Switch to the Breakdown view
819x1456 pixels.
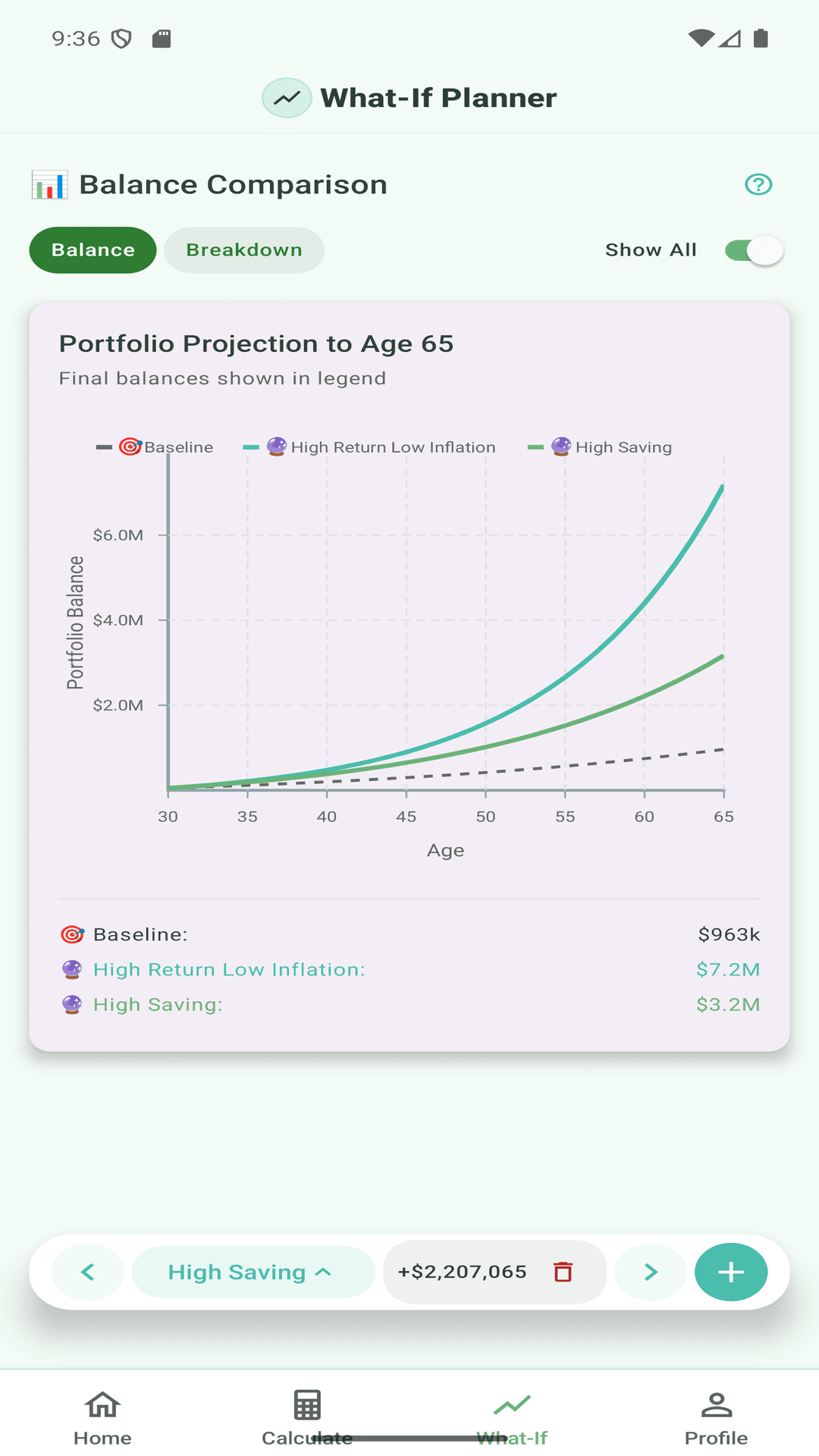(244, 250)
